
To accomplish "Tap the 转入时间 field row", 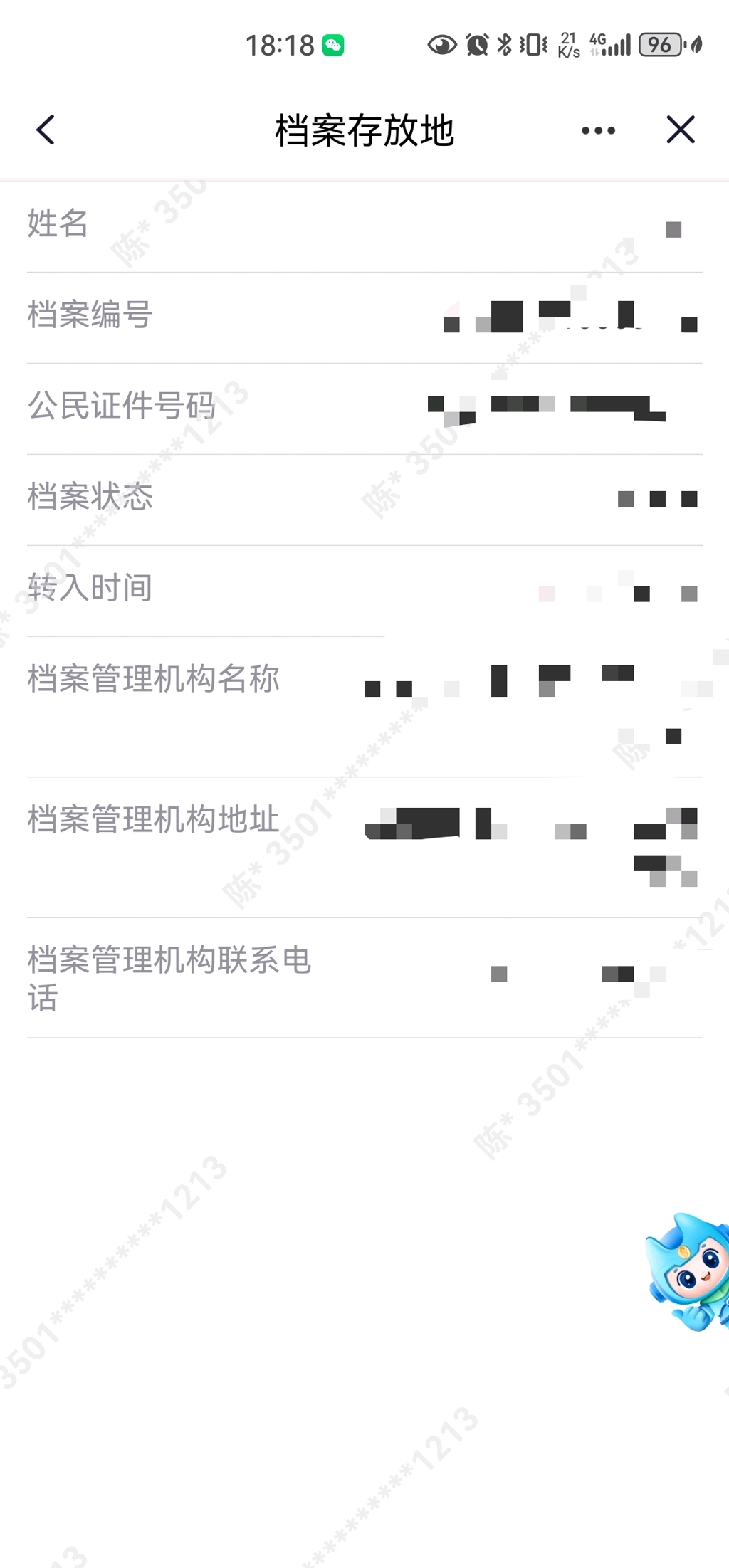I will [x=364, y=589].
